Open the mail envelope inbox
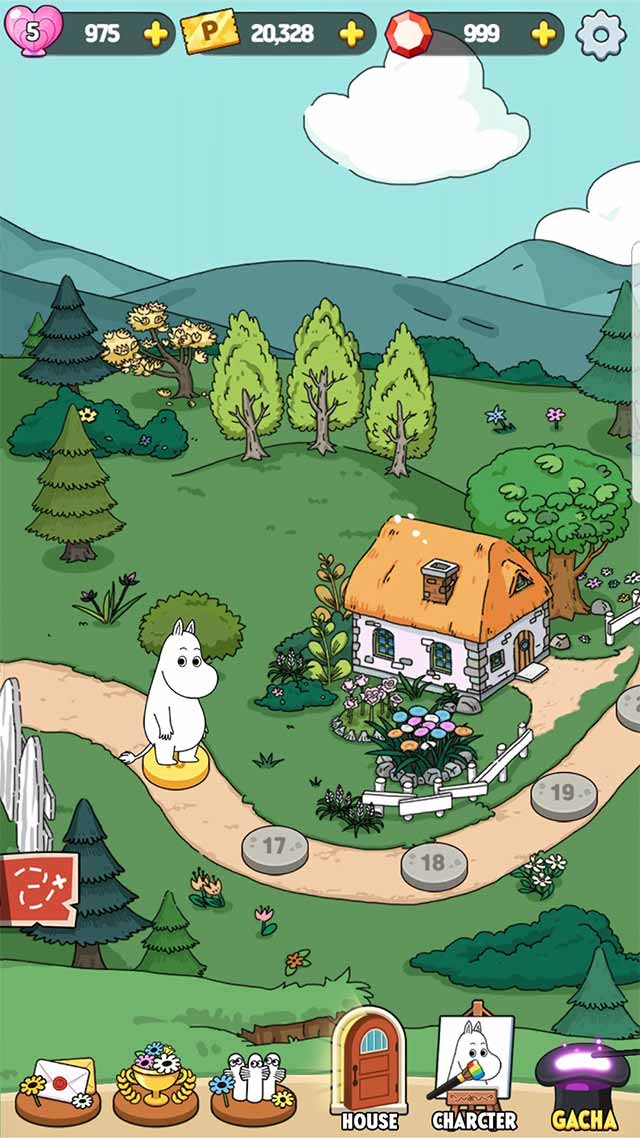 click(57, 1087)
